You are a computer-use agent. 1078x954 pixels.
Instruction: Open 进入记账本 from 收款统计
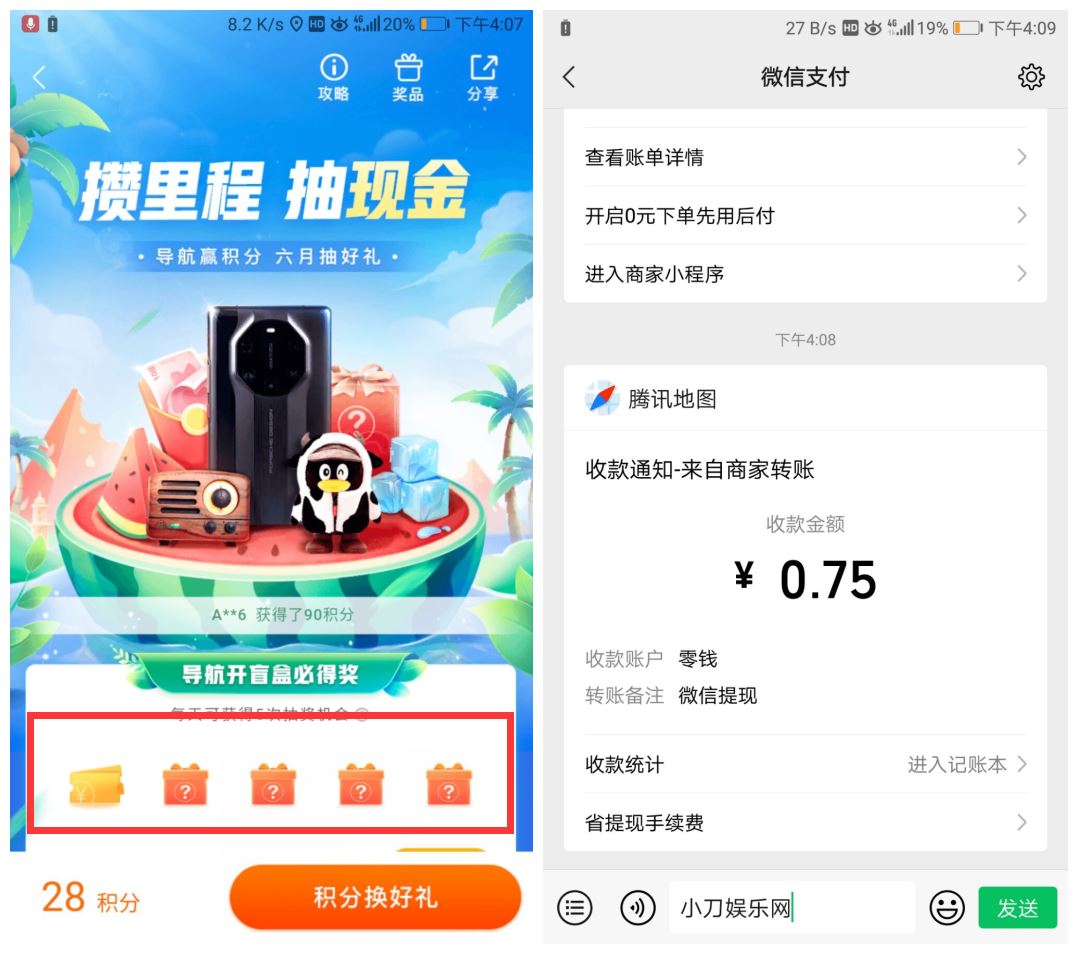(x=965, y=765)
